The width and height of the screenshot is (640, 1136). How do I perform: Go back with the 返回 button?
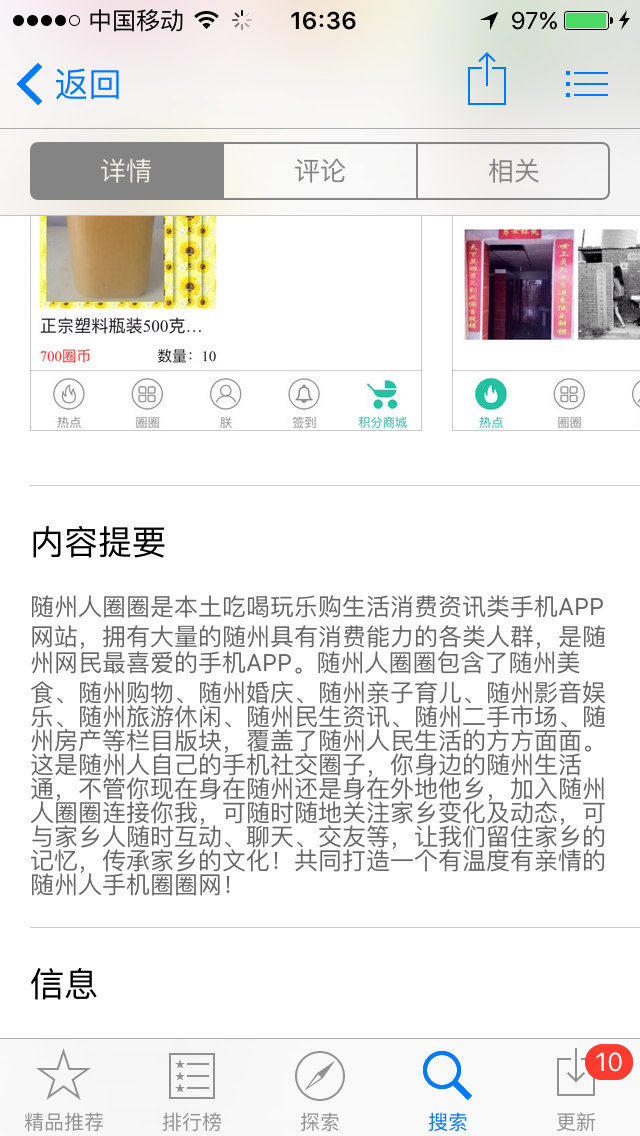coord(68,85)
